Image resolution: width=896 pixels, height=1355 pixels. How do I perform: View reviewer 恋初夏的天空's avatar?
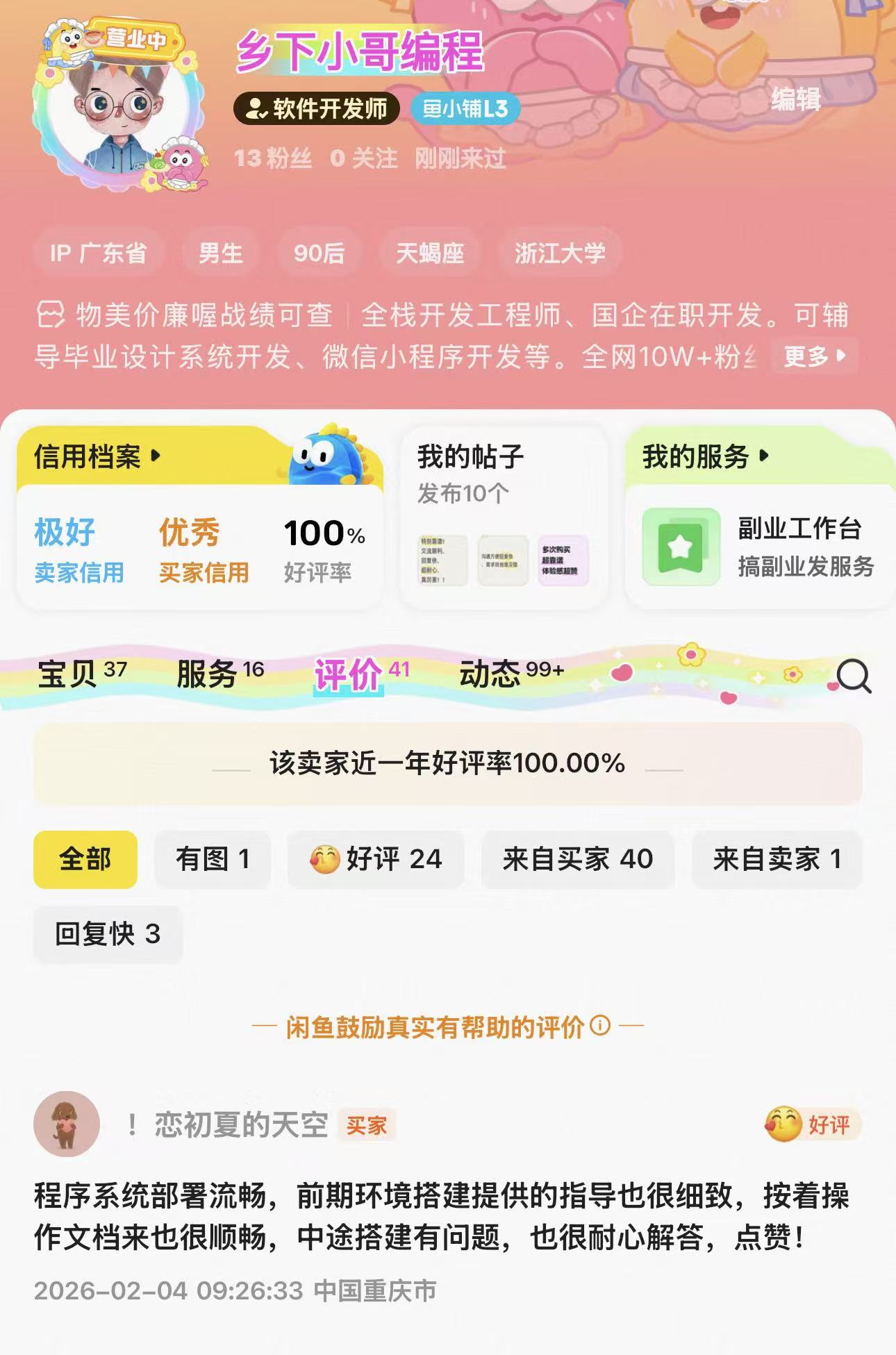click(67, 1124)
